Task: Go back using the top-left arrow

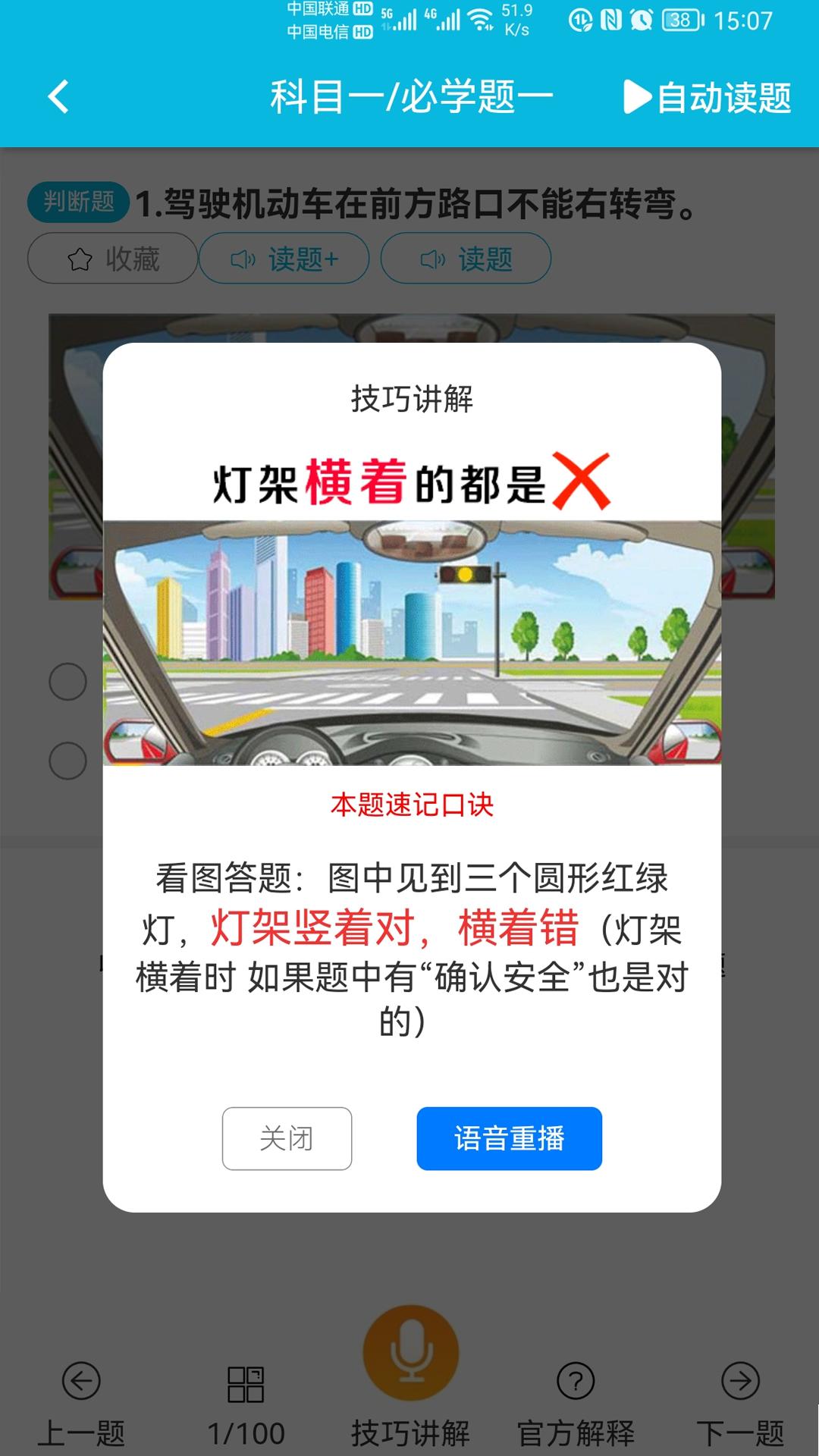Action: pyautogui.click(x=58, y=97)
